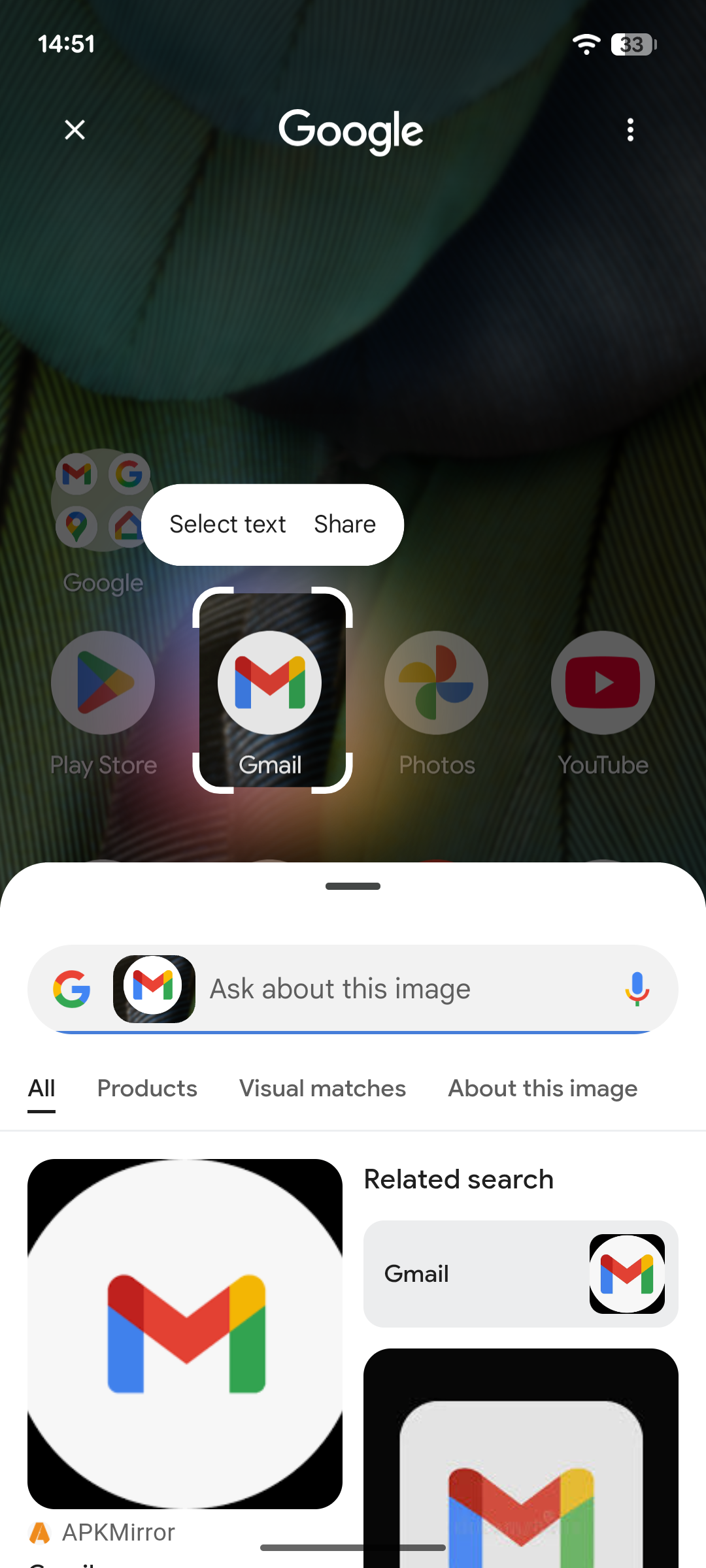This screenshot has width=706, height=1568.
Task: Start voice search with the microphone
Action: [x=637, y=989]
